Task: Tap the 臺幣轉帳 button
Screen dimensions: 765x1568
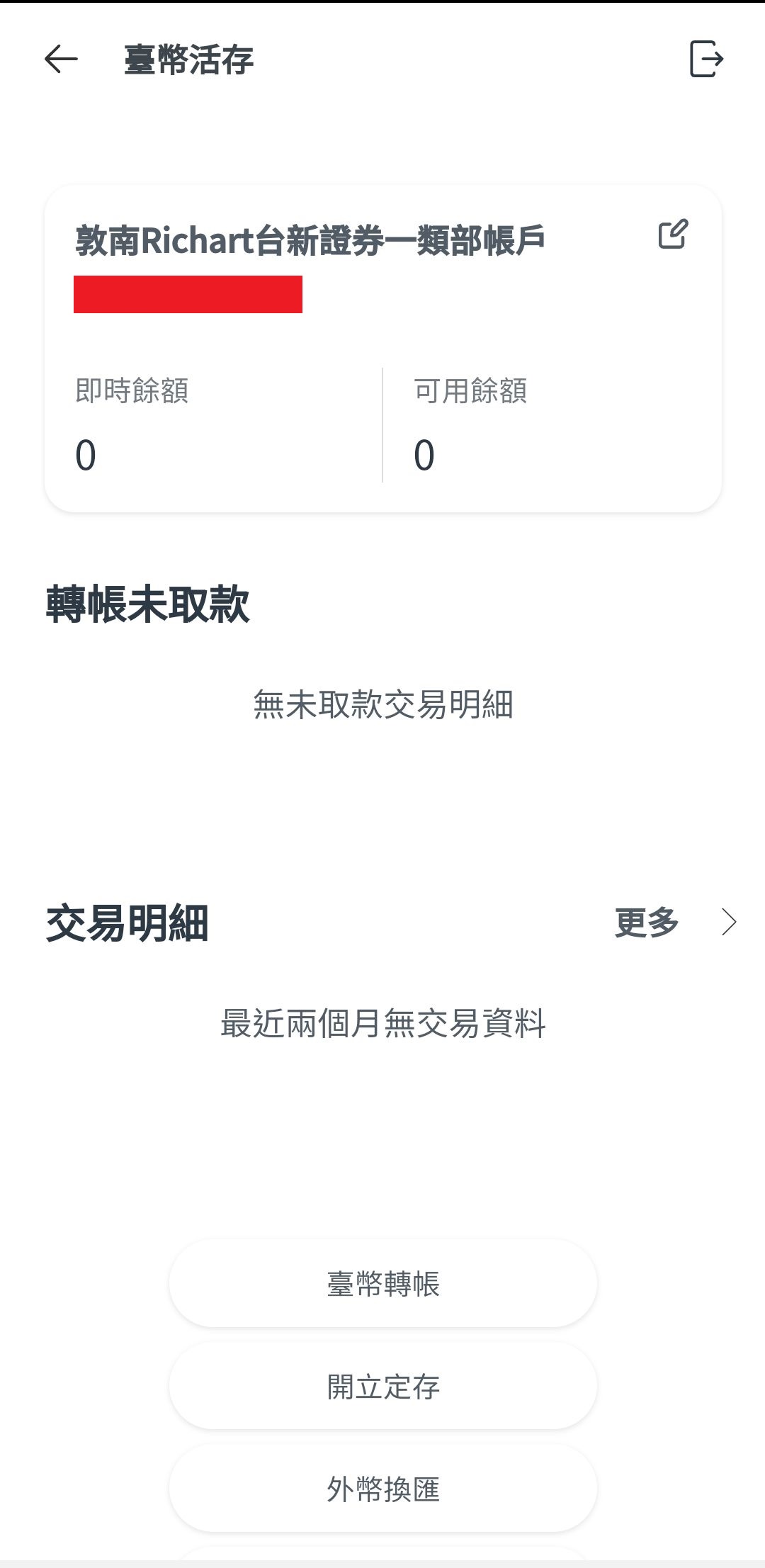Action: (x=383, y=1284)
